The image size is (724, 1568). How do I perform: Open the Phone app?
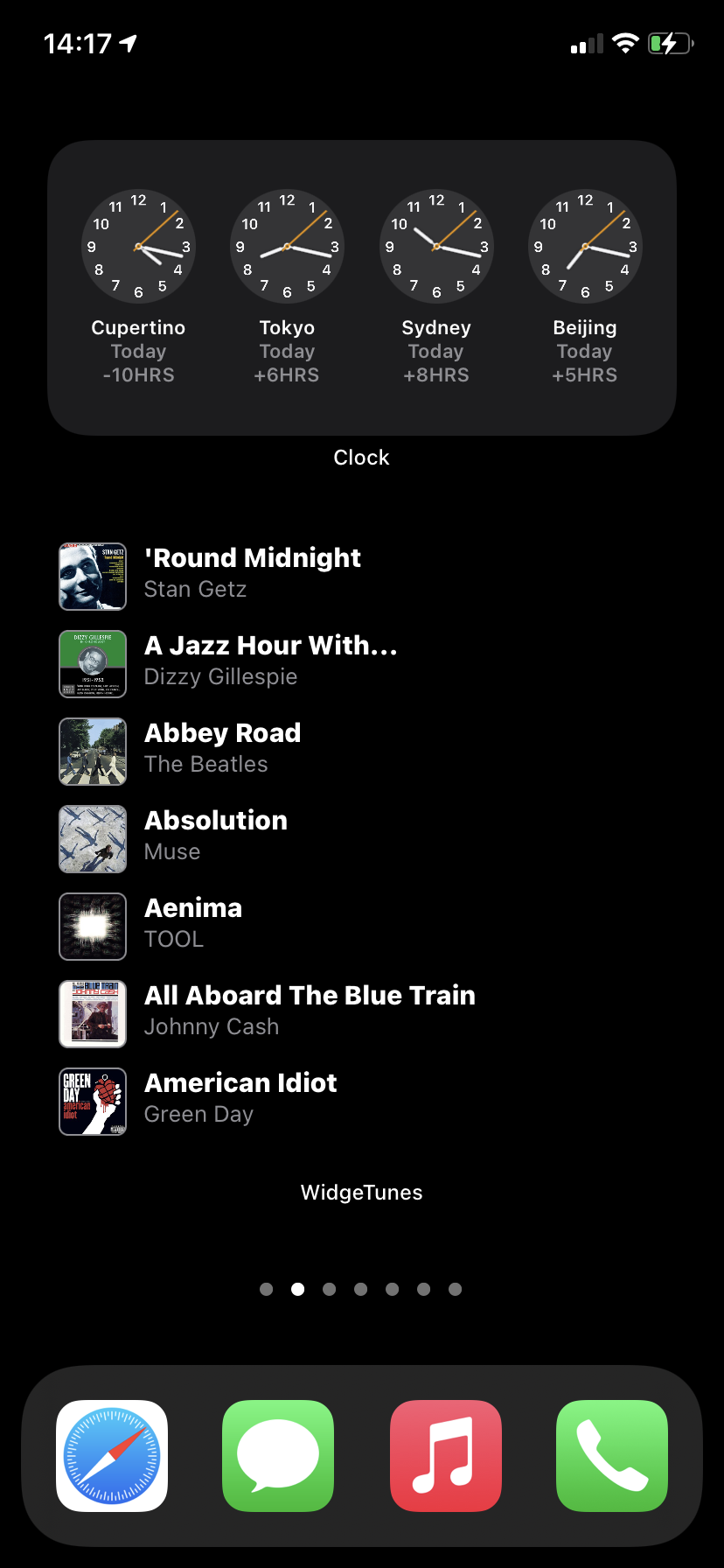point(612,1456)
